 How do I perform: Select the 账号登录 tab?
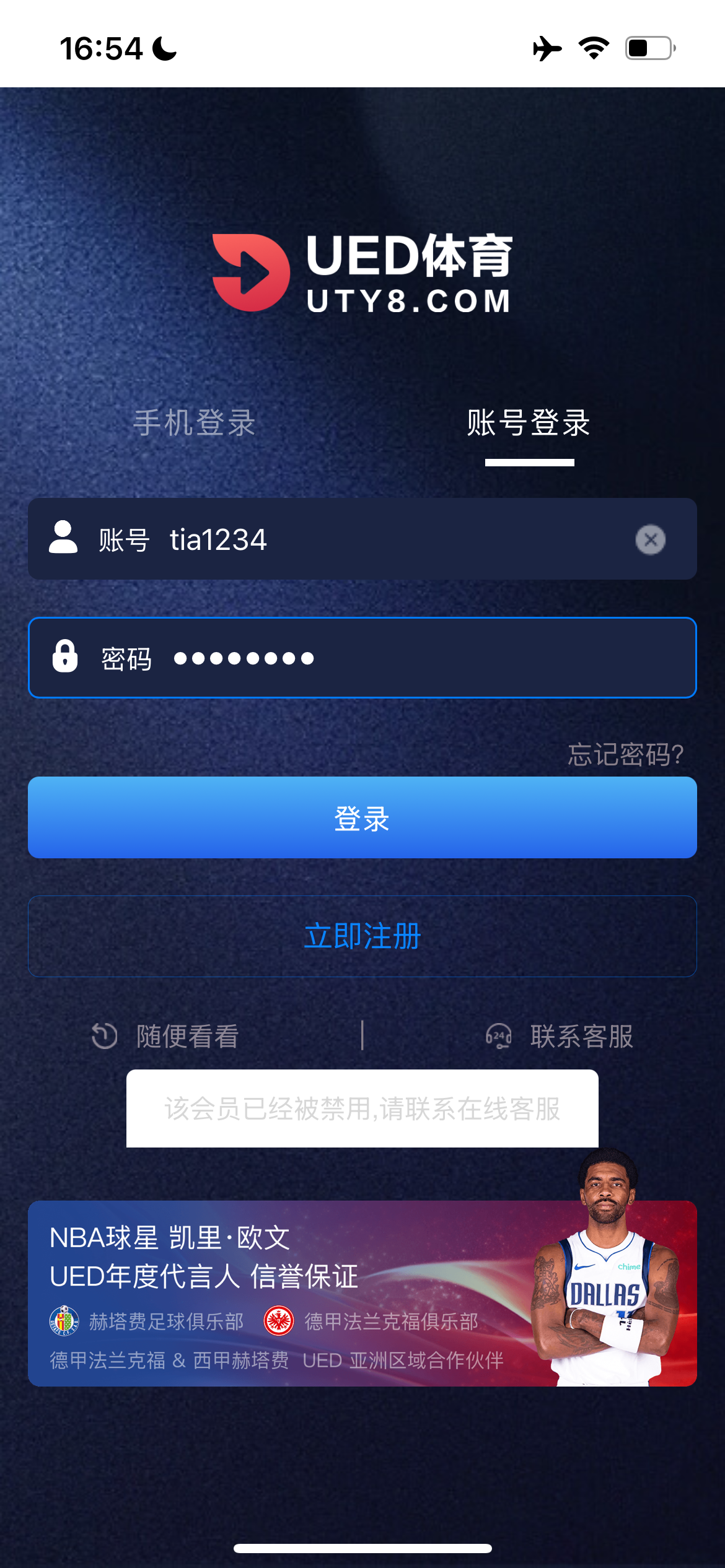click(x=529, y=424)
